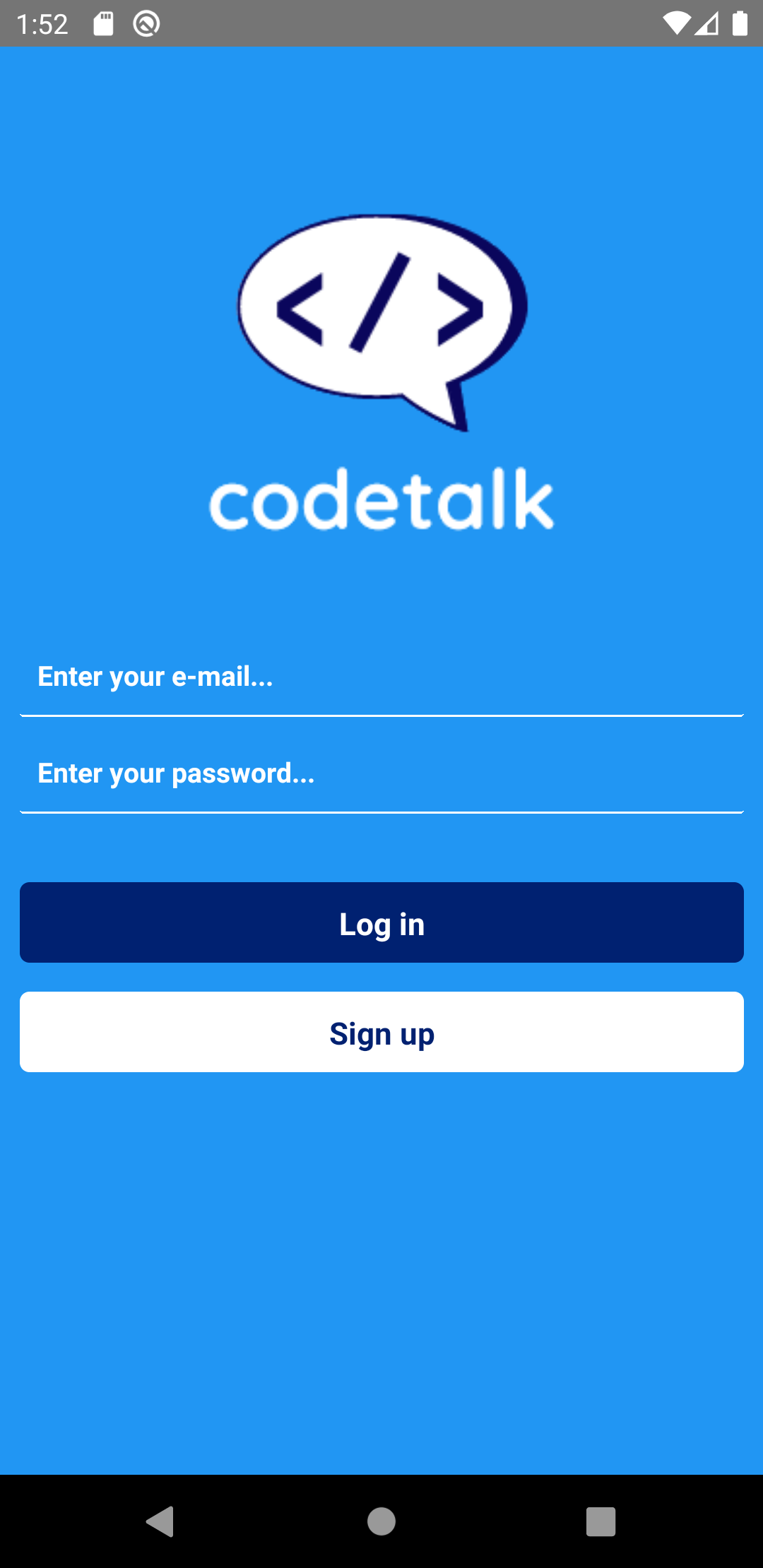Tap the clock showing 1:52
Screen dimensions: 763x1568
(x=42, y=23)
